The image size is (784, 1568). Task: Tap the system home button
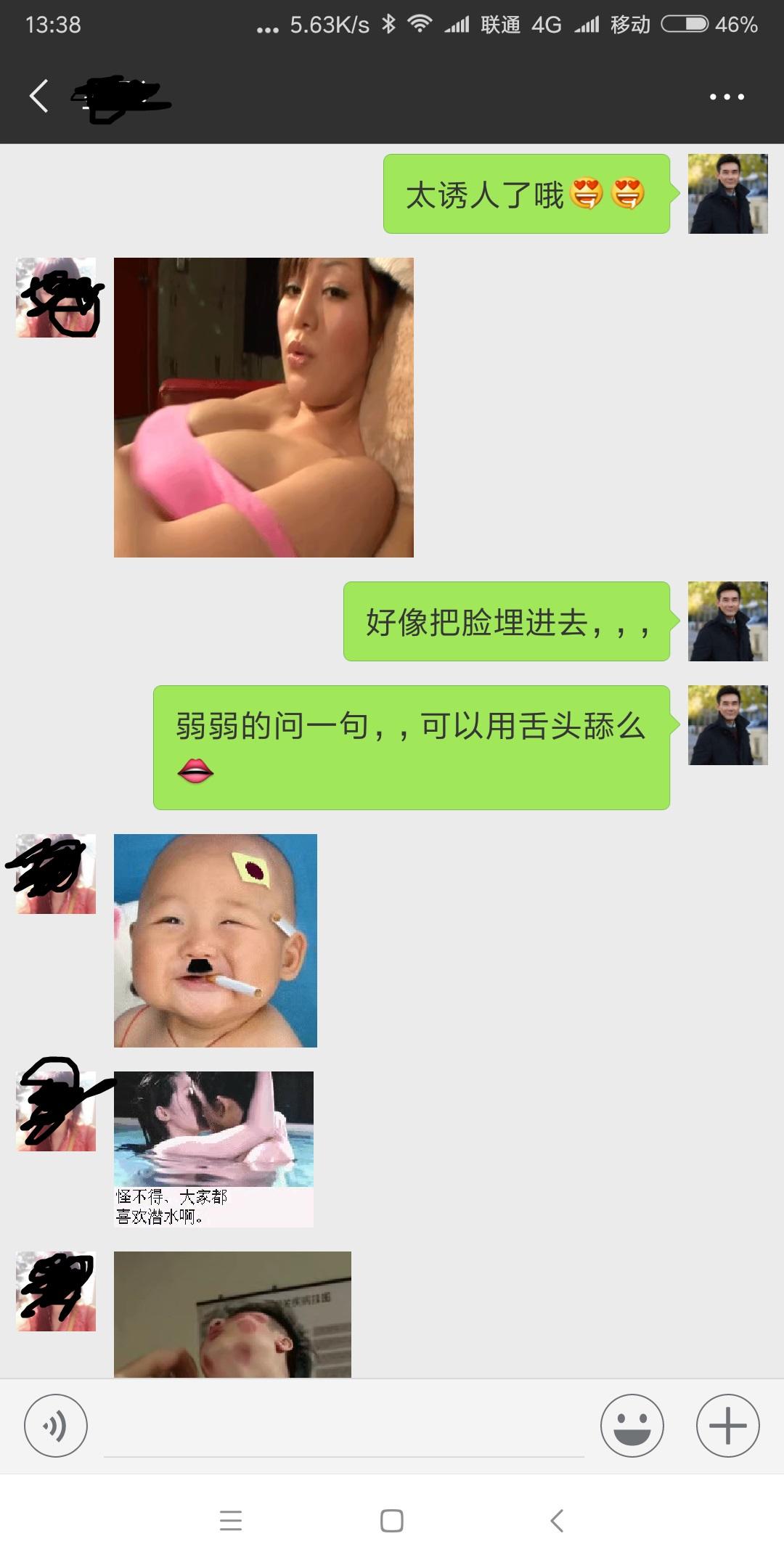coord(392,1520)
